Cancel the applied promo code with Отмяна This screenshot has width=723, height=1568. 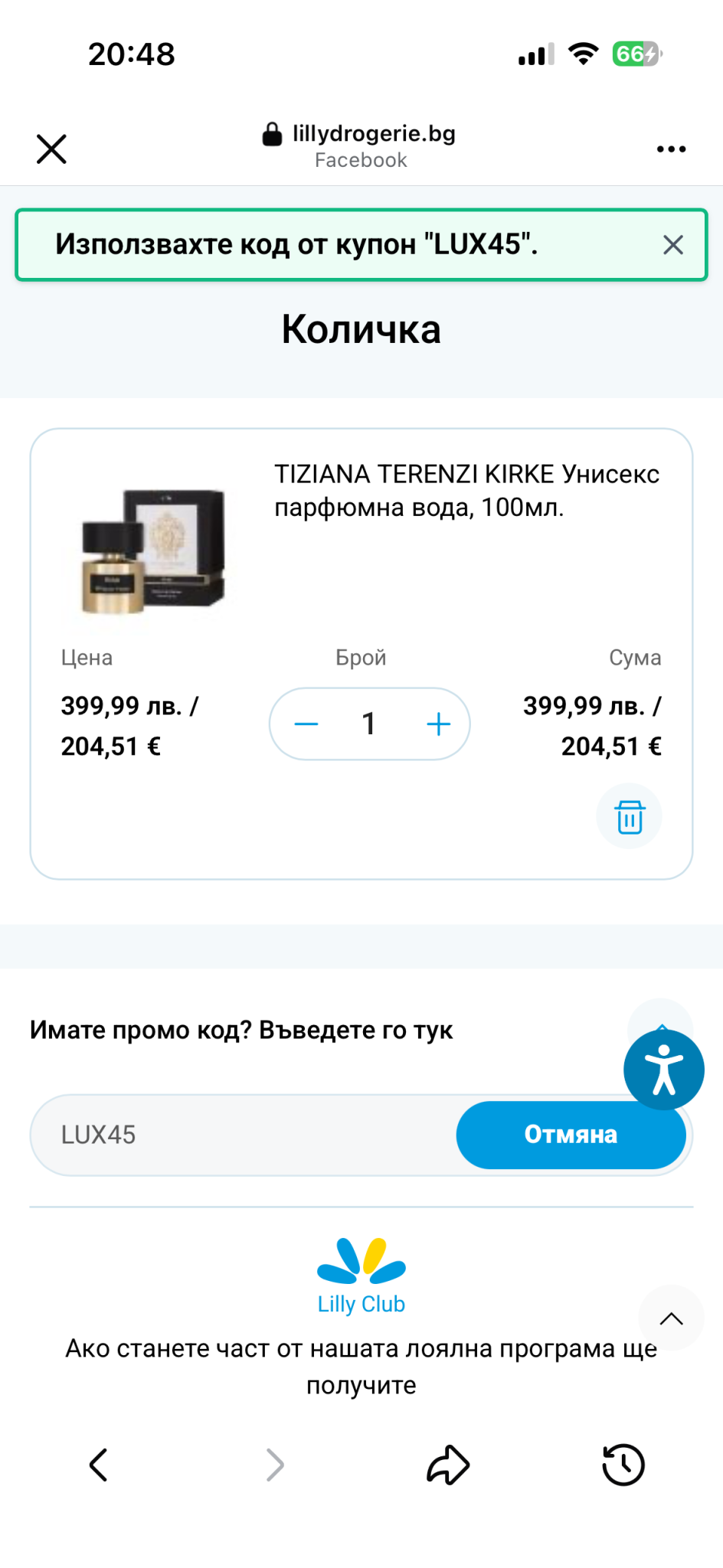coord(571,1135)
